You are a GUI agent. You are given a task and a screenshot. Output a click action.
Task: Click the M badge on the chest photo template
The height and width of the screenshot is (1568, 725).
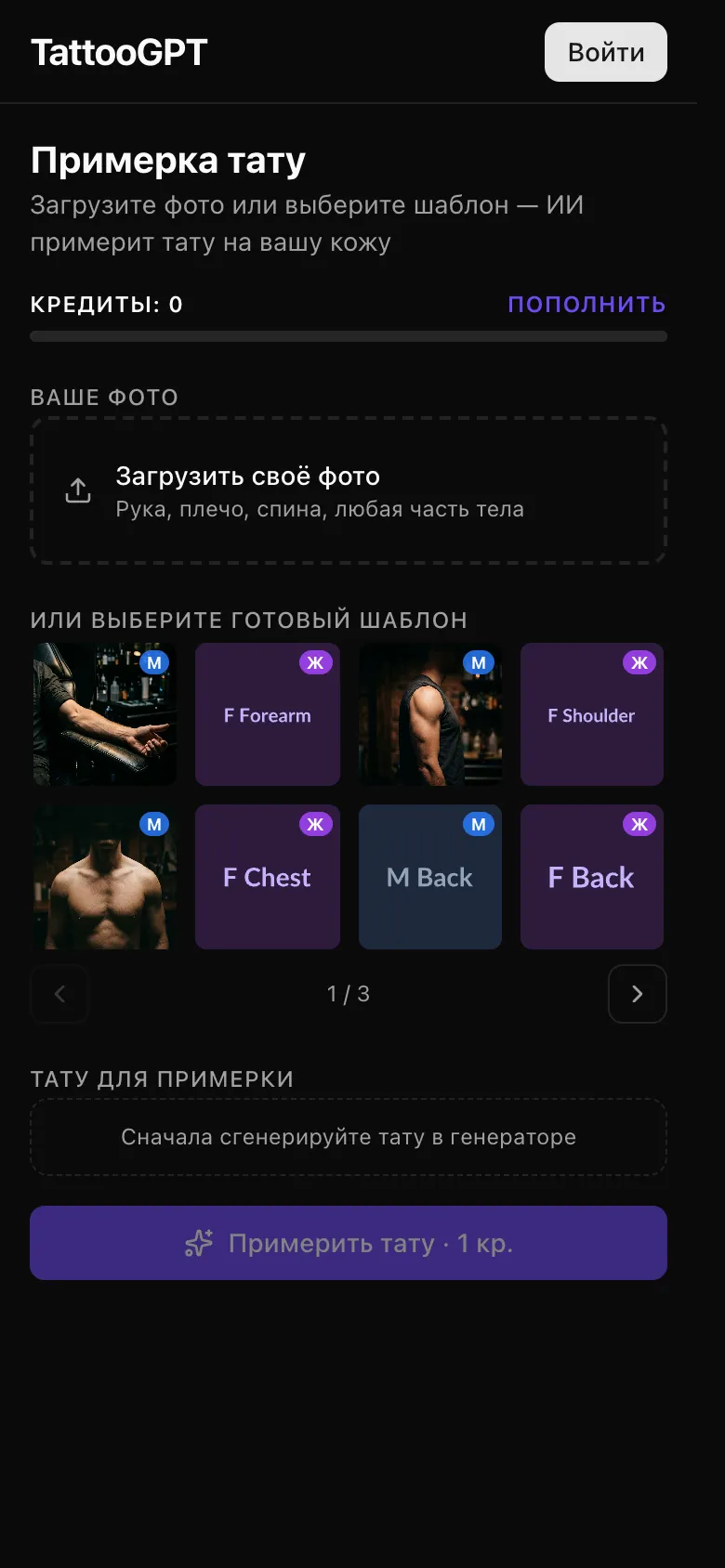(x=154, y=824)
